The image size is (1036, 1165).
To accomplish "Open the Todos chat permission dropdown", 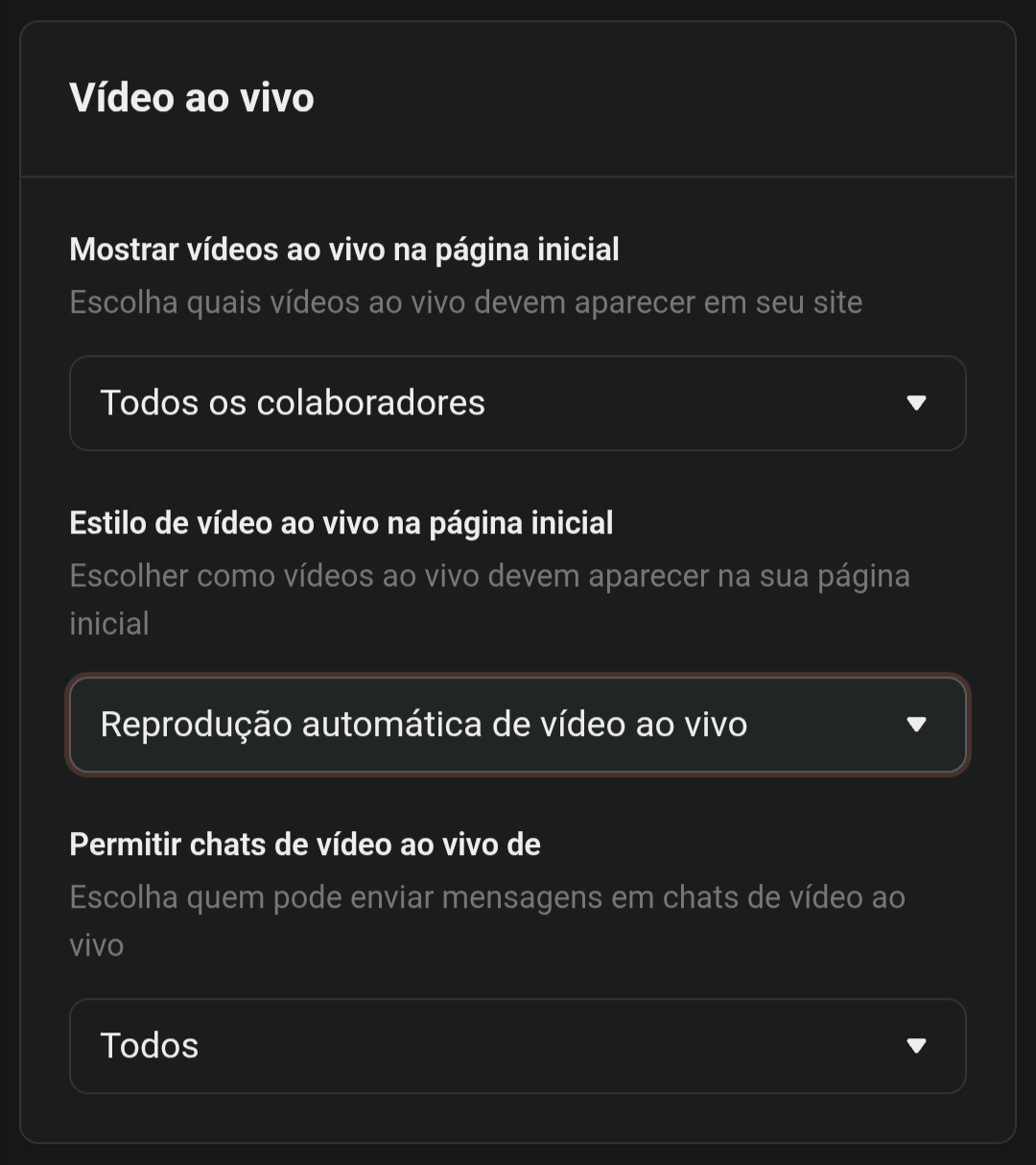I will (518, 1046).
